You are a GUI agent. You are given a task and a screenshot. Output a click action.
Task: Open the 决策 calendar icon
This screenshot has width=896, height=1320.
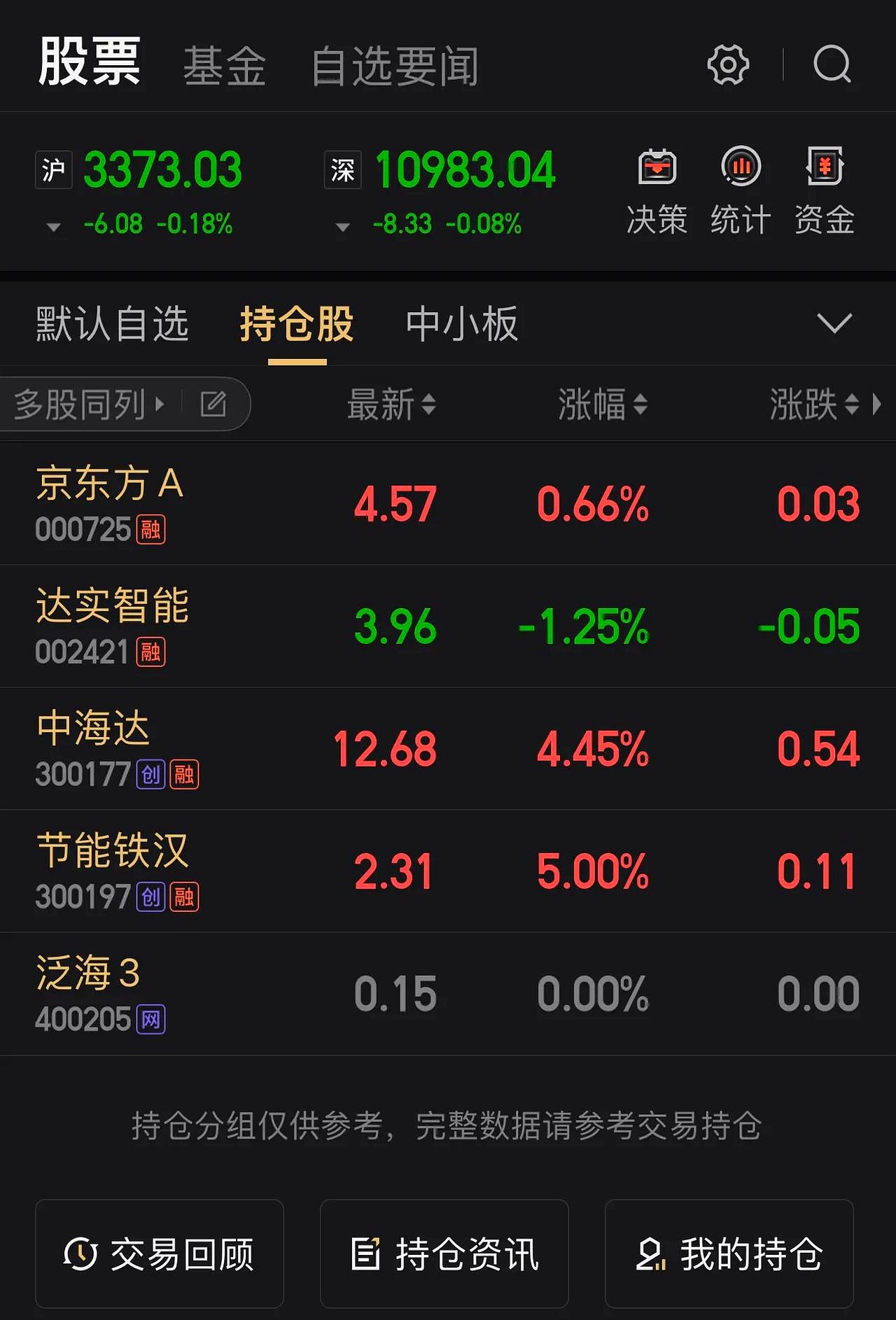(x=657, y=168)
